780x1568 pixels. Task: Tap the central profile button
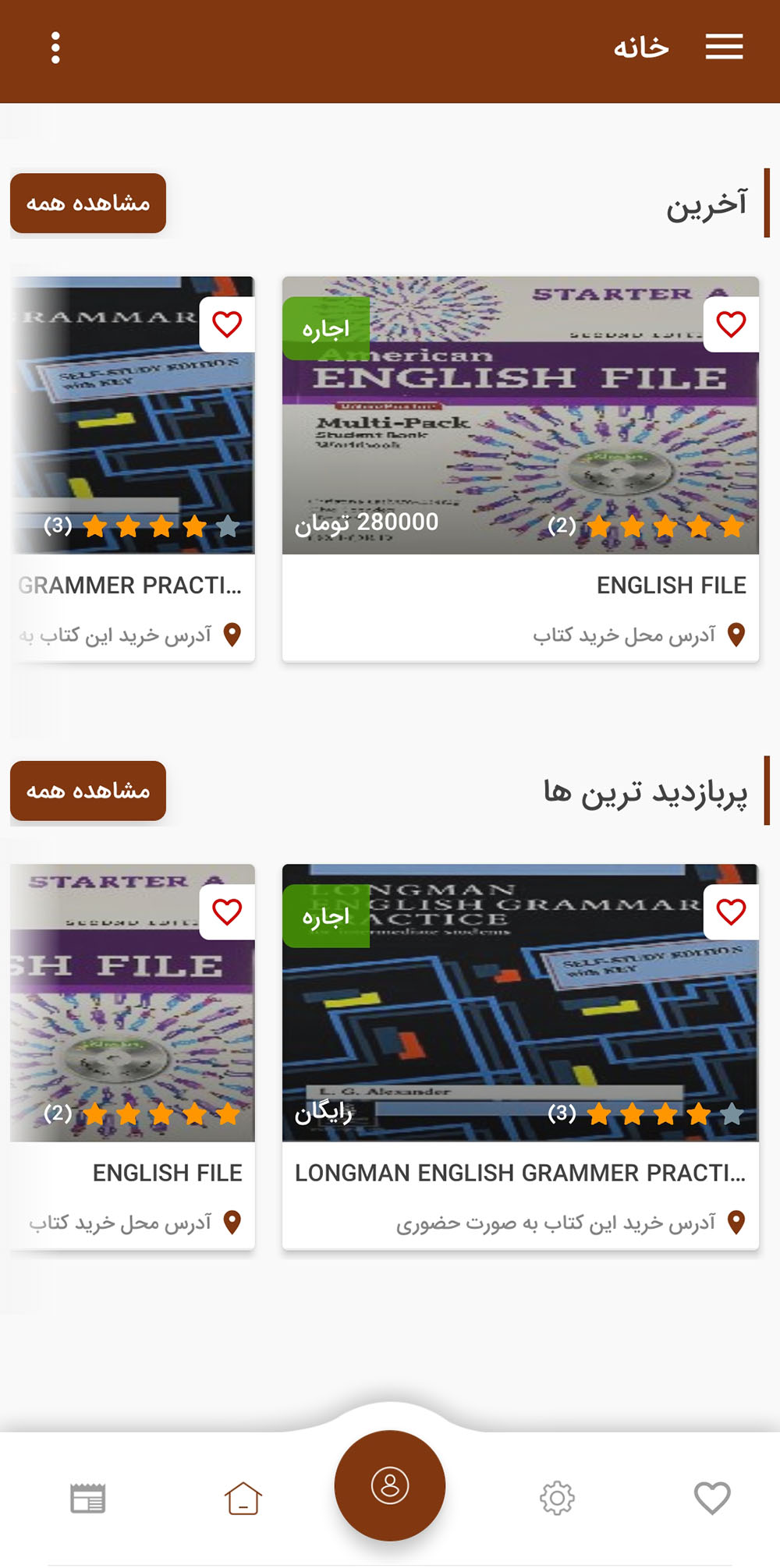click(x=390, y=1485)
